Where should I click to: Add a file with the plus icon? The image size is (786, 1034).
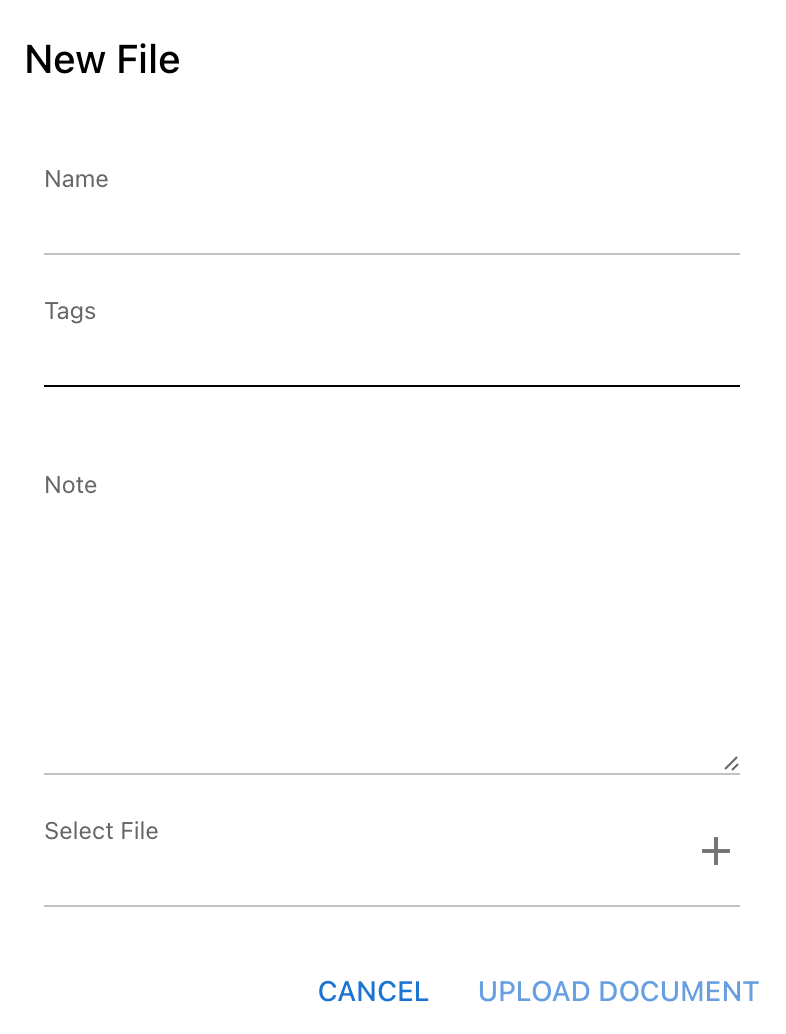(x=715, y=852)
